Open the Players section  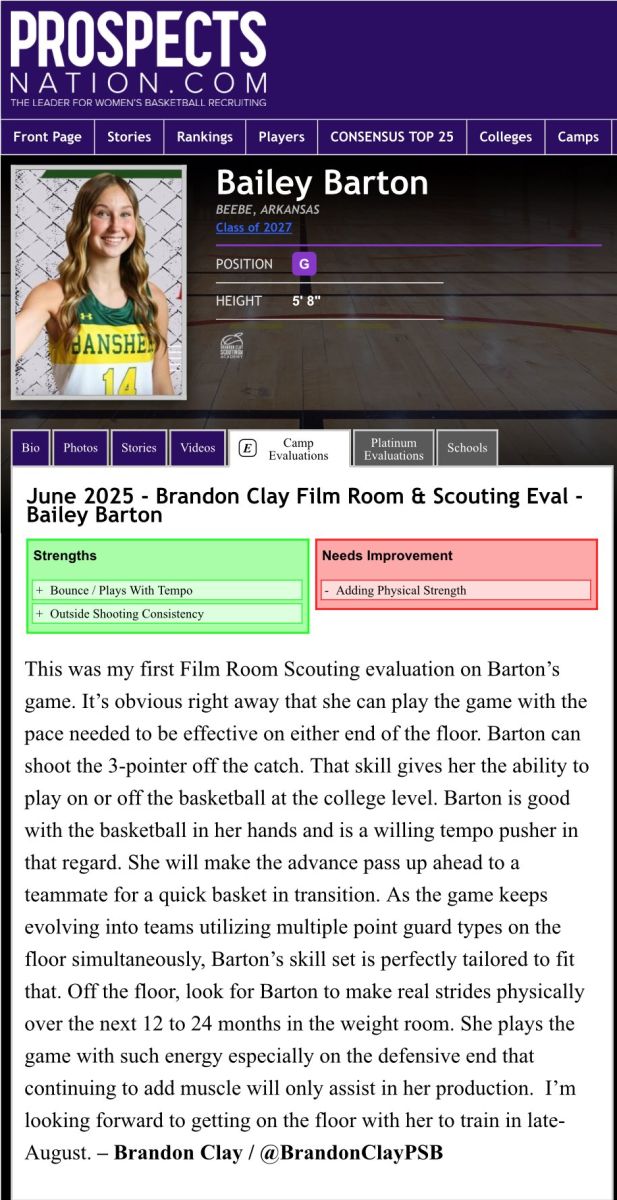[281, 137]
